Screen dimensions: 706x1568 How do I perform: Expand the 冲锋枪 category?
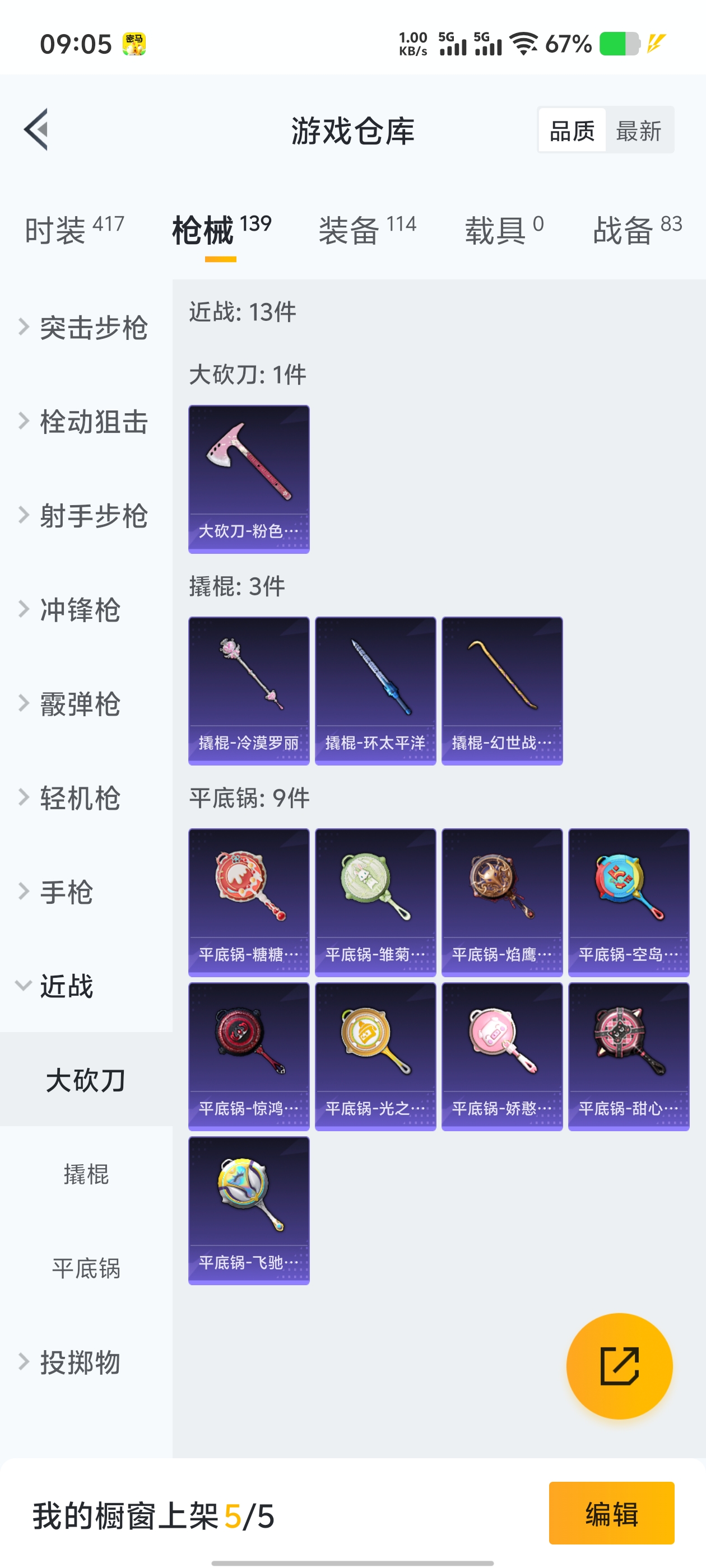pyautogui.click(x=79, y=609)
